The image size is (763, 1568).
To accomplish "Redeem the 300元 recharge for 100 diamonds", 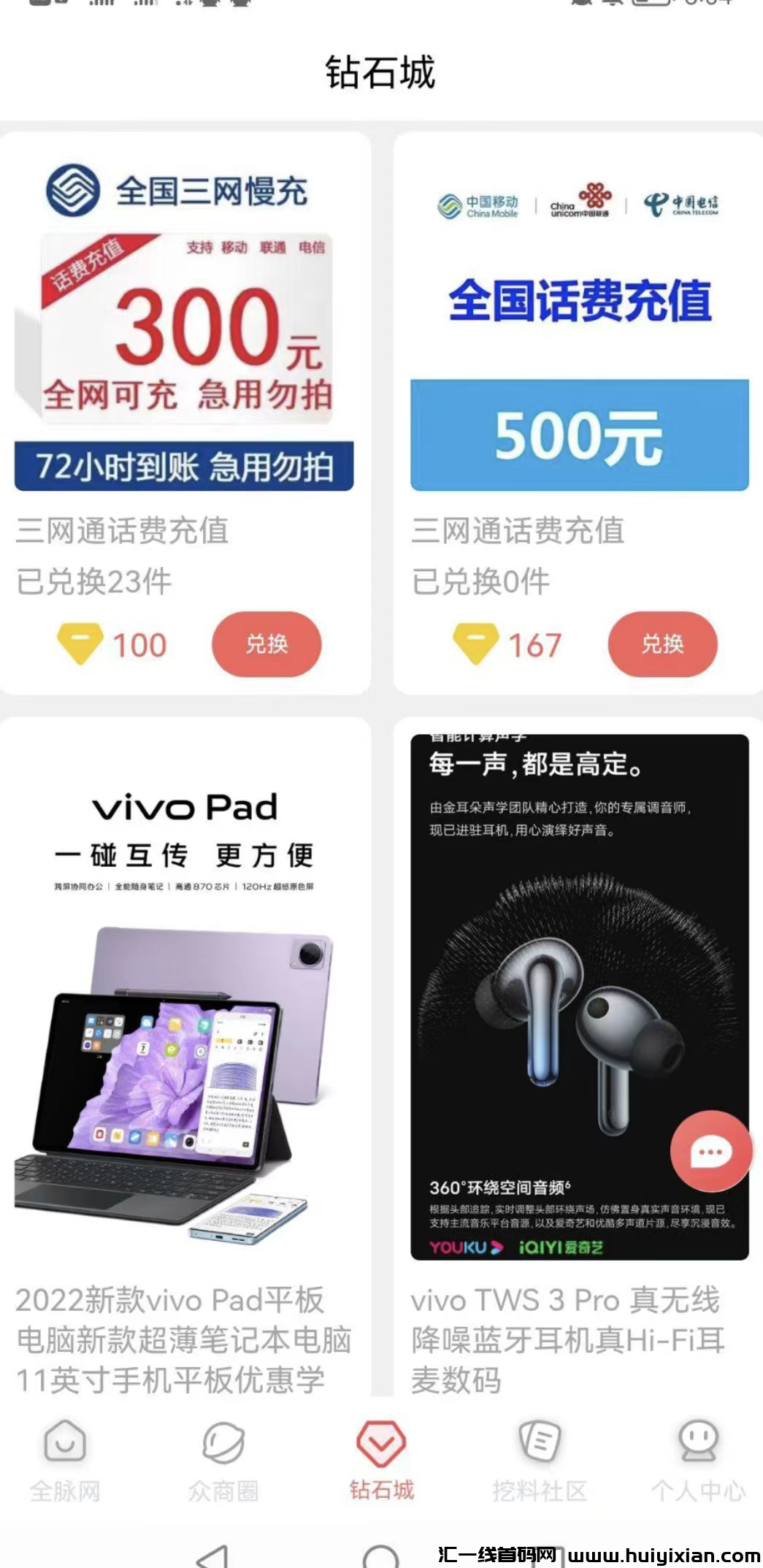I will [x=267, y=643].
